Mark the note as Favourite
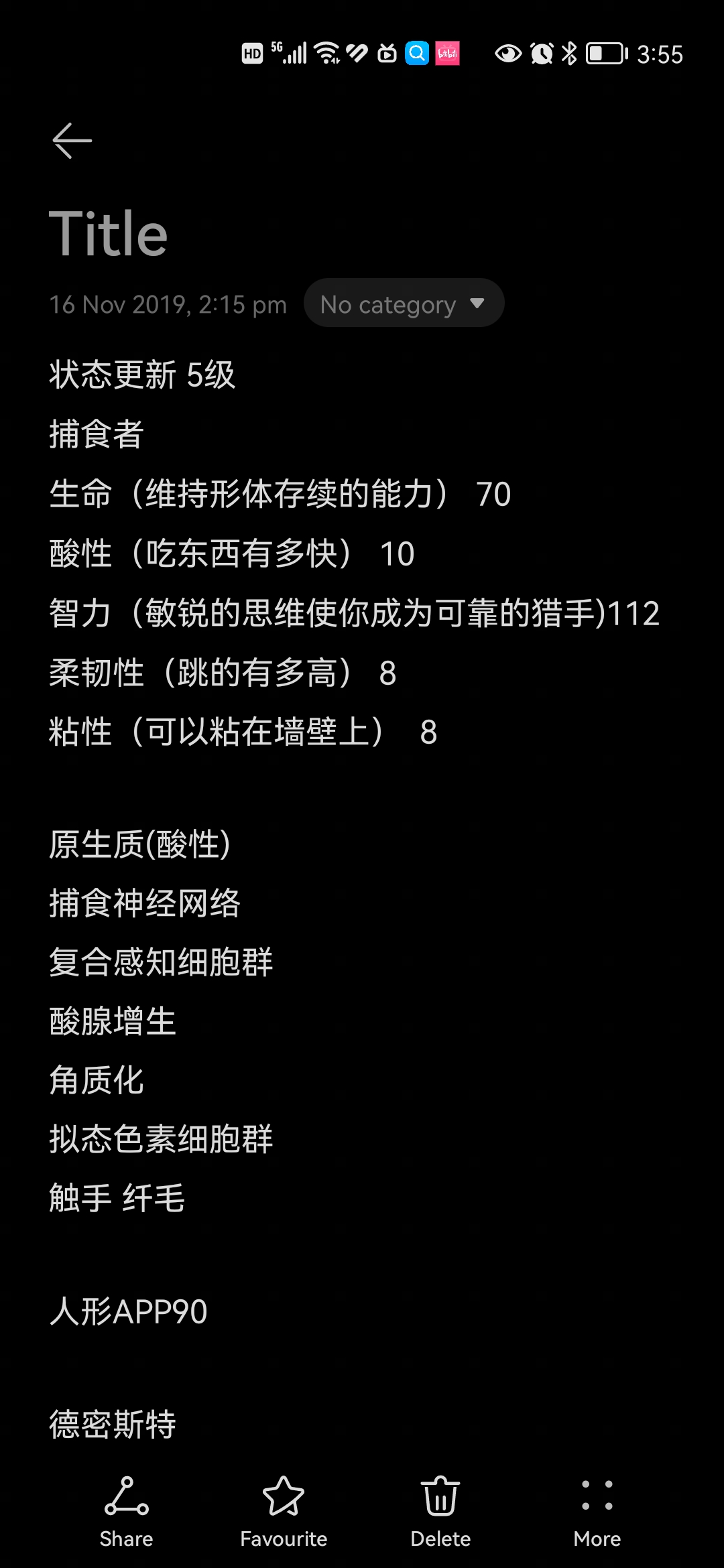The width and height of the screenshot is (724, 1568). pyautogui.click(x=284, y=1511)
